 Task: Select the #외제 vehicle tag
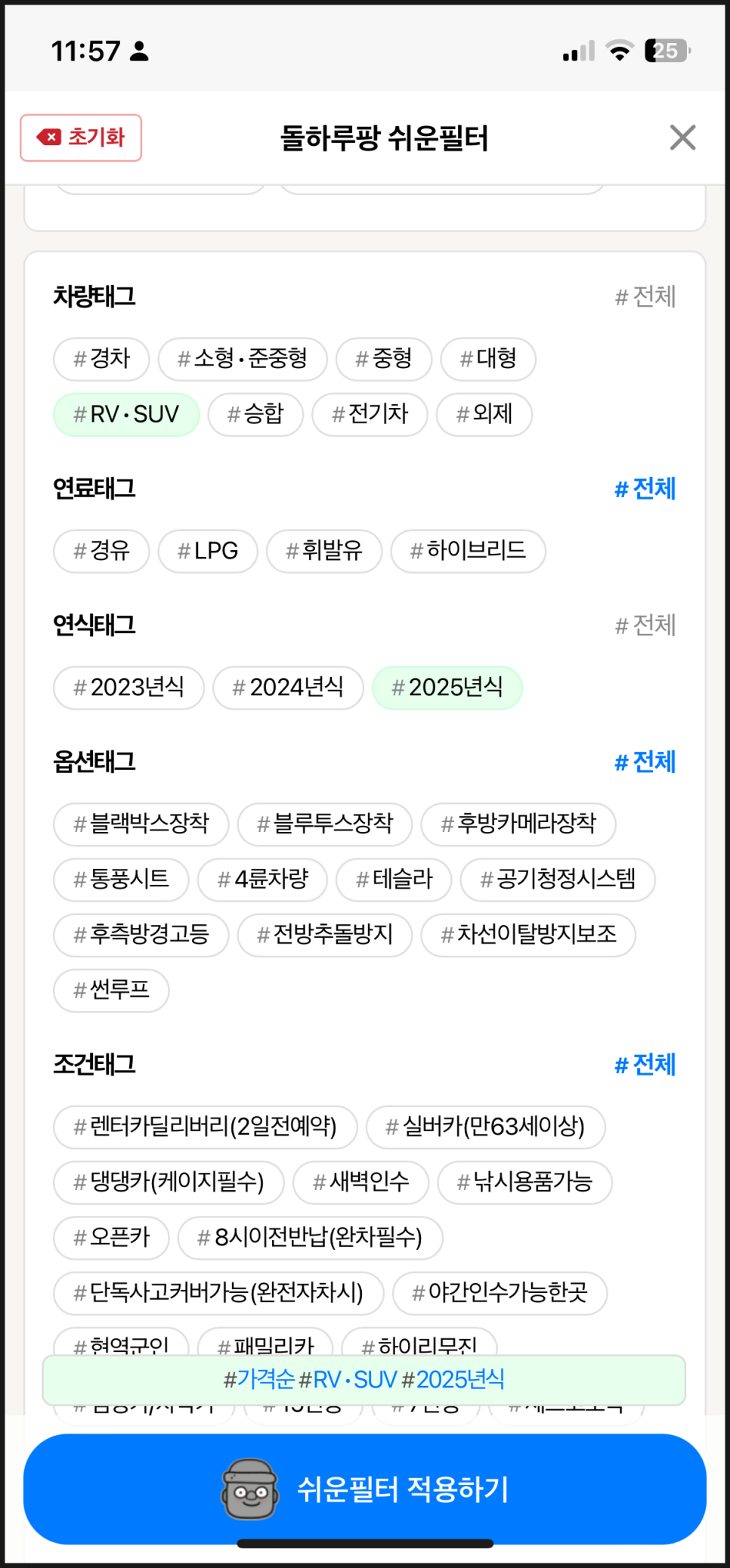[484, 415]
